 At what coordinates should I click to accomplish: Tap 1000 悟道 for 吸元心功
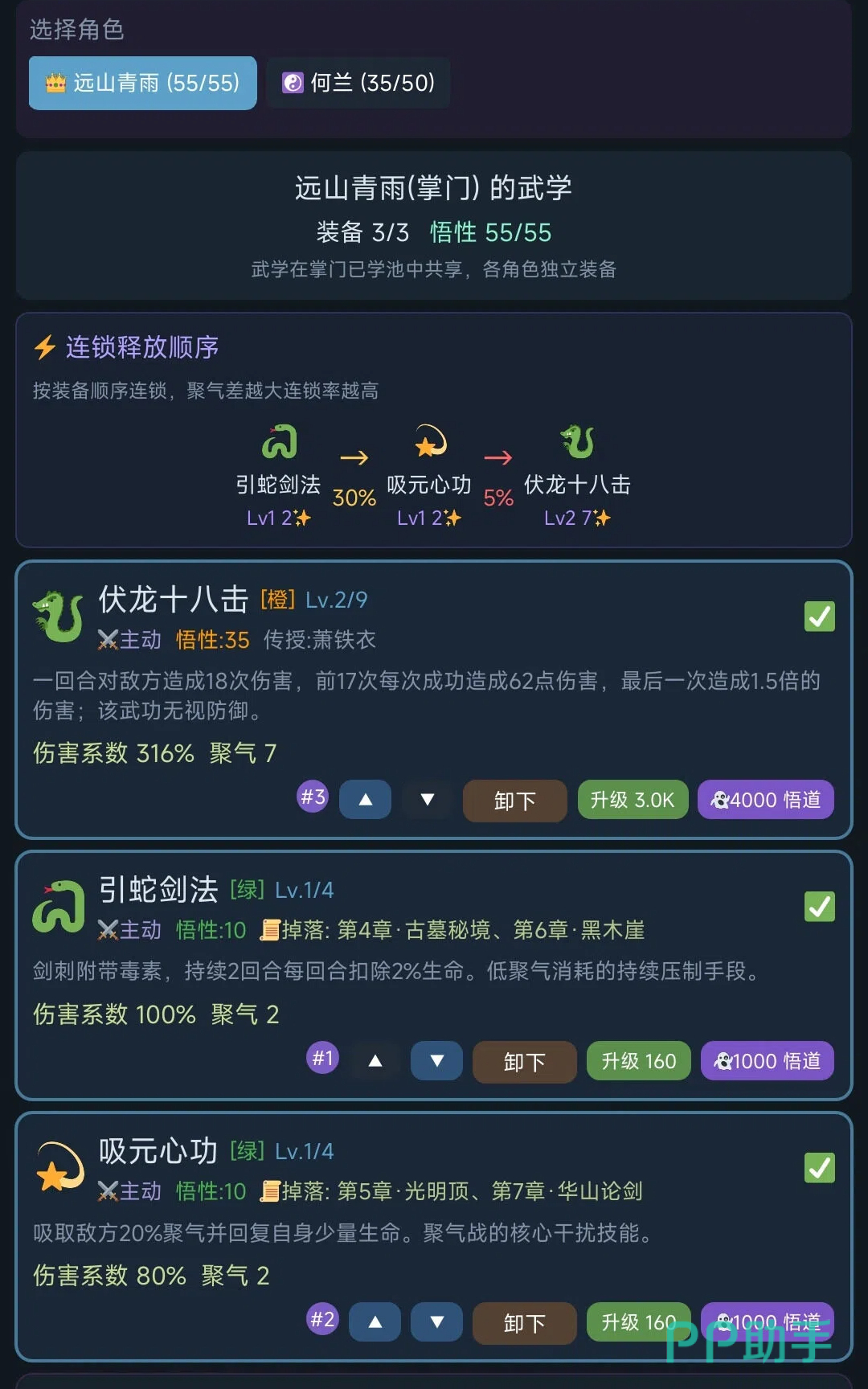click(x=767, y=1322)
